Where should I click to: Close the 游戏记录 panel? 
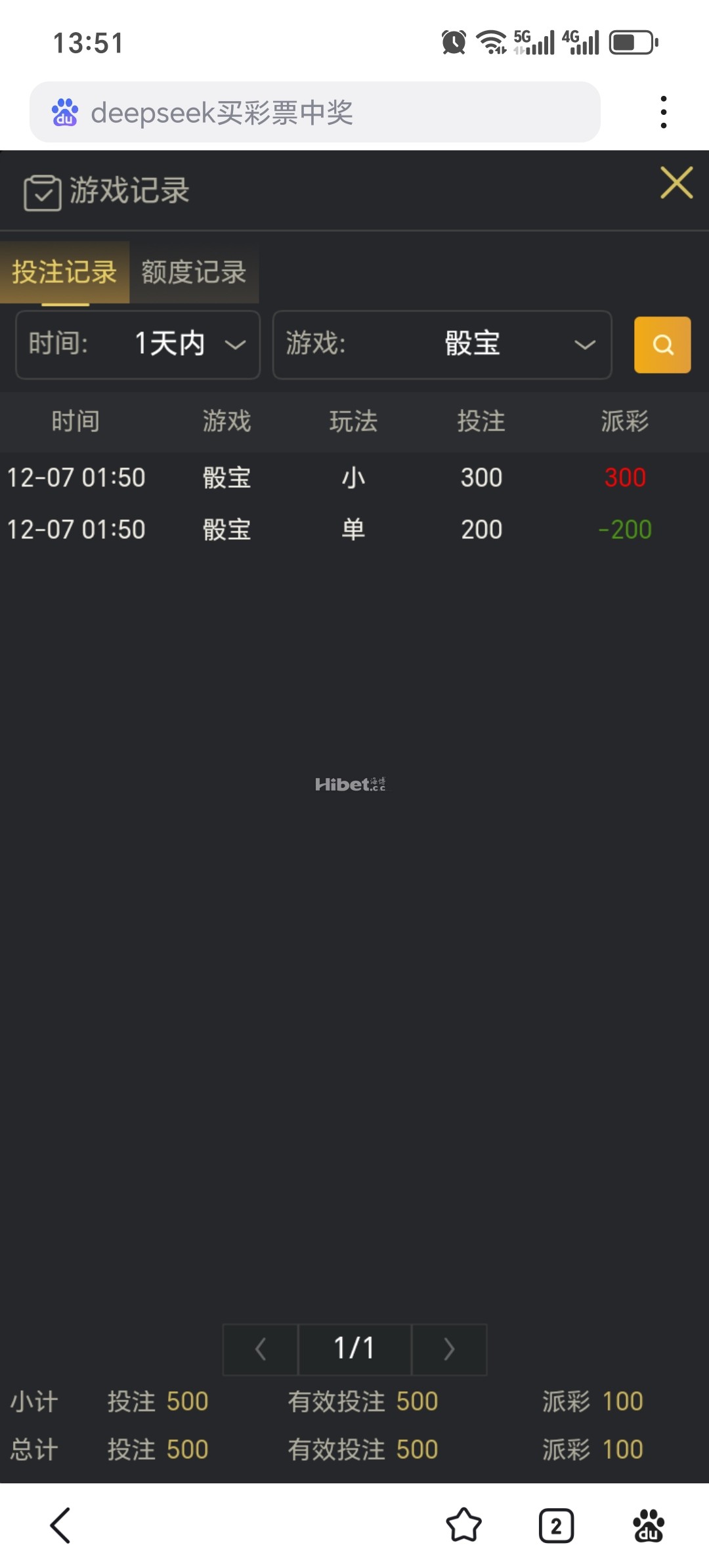click(676, 183)
